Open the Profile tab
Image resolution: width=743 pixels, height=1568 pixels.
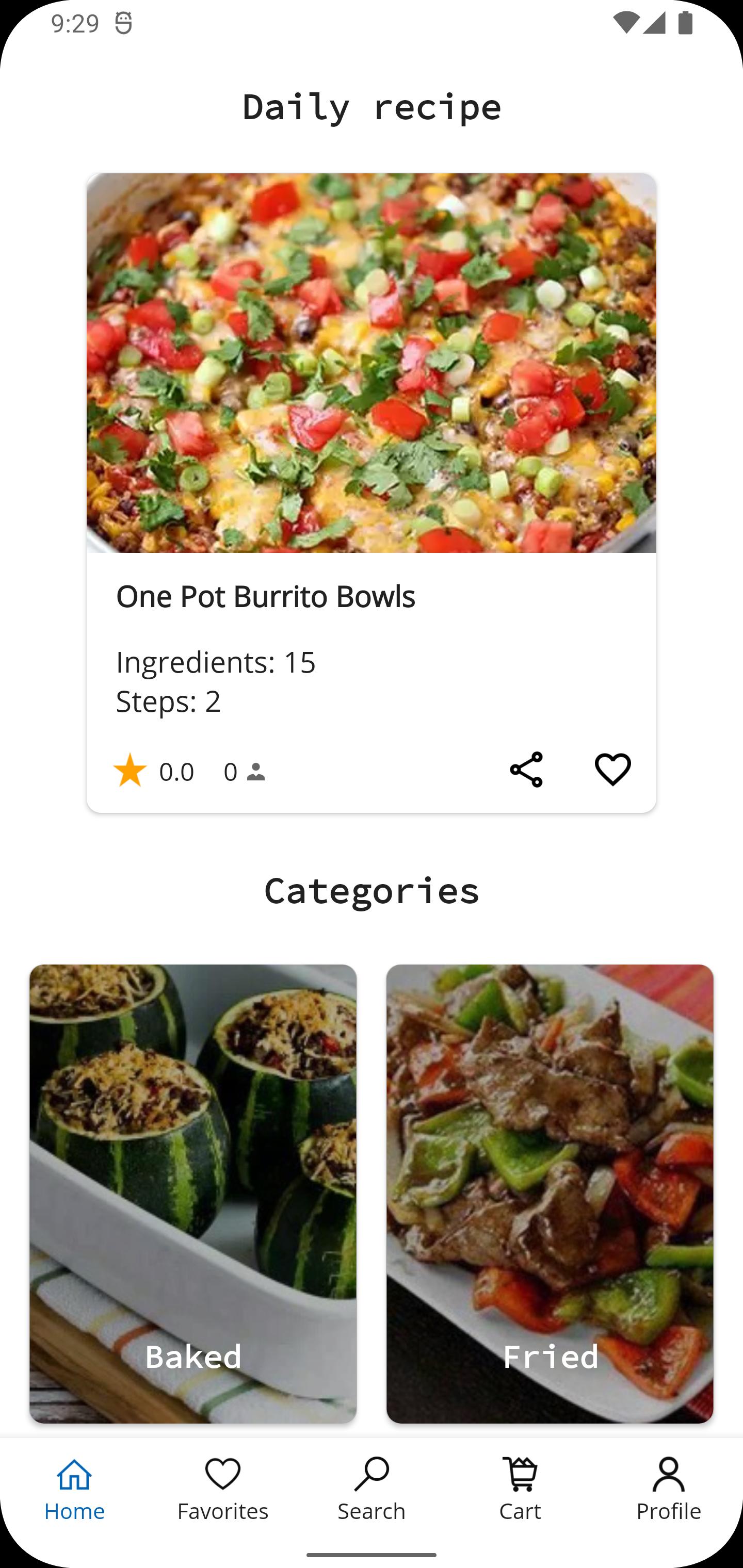669,1490
